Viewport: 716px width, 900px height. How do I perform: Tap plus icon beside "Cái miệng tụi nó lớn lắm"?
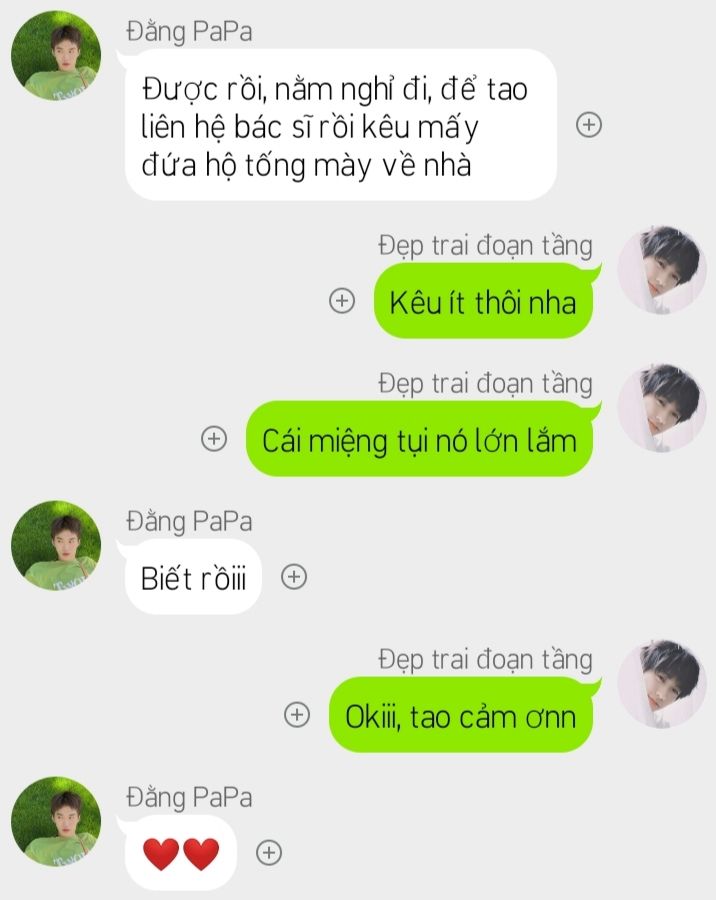tap(214, 438)
